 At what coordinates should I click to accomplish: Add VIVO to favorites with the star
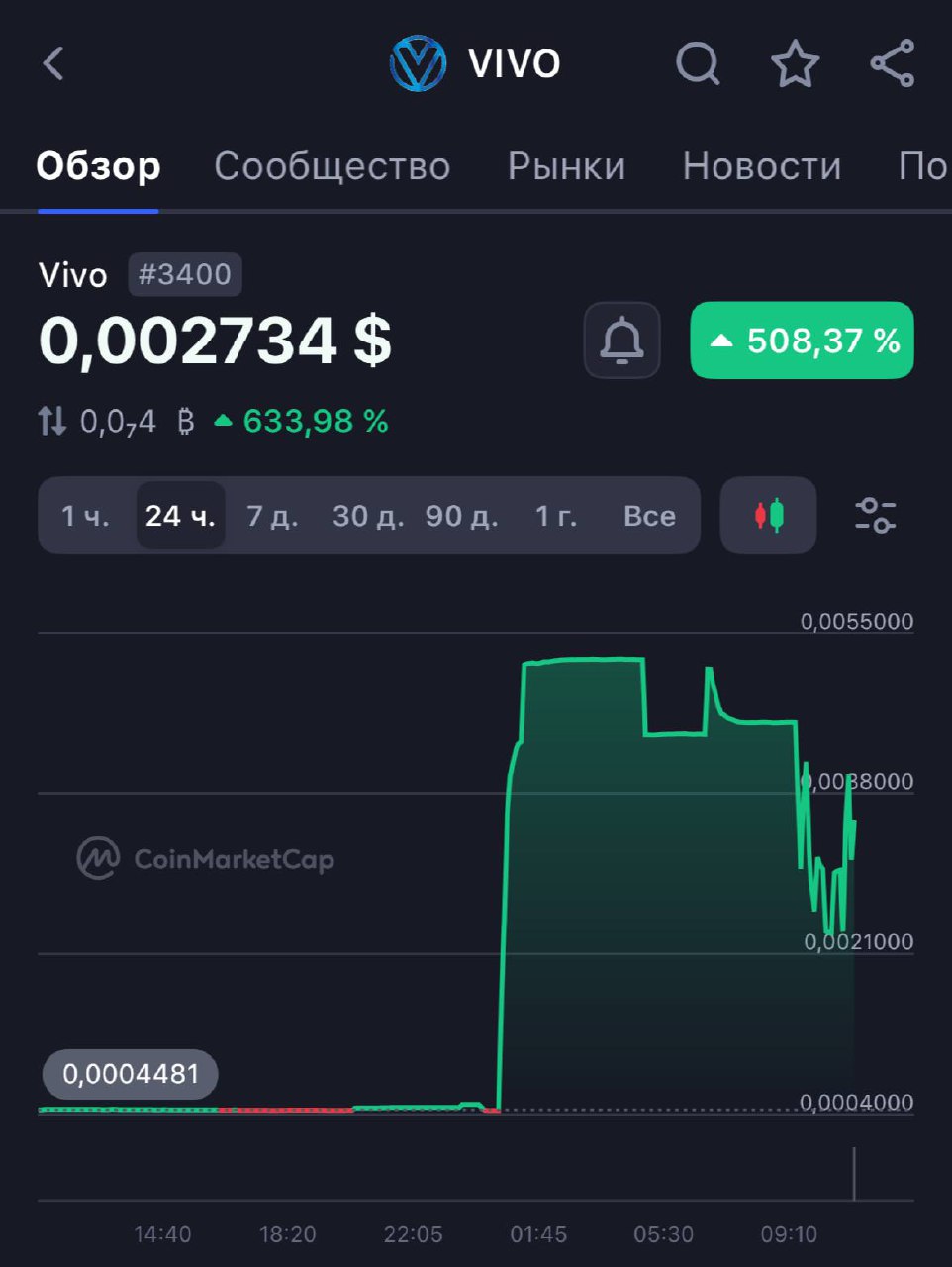coord(795,64)
